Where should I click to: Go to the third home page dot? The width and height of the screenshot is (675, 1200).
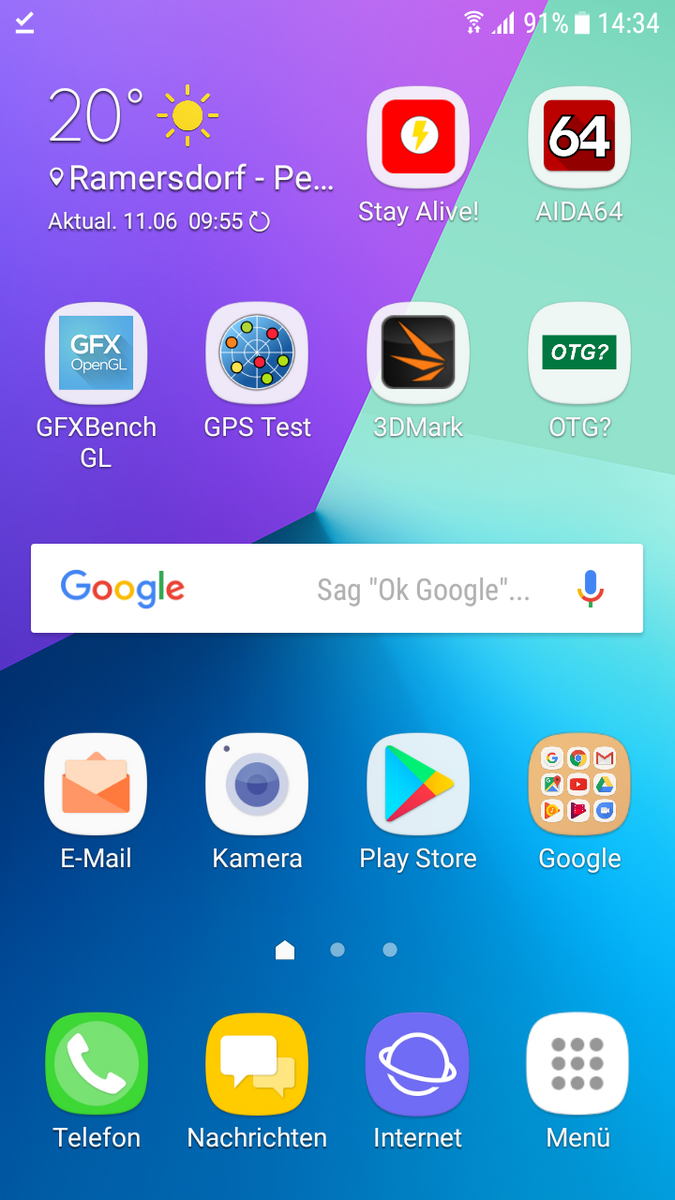click(390, 950)
